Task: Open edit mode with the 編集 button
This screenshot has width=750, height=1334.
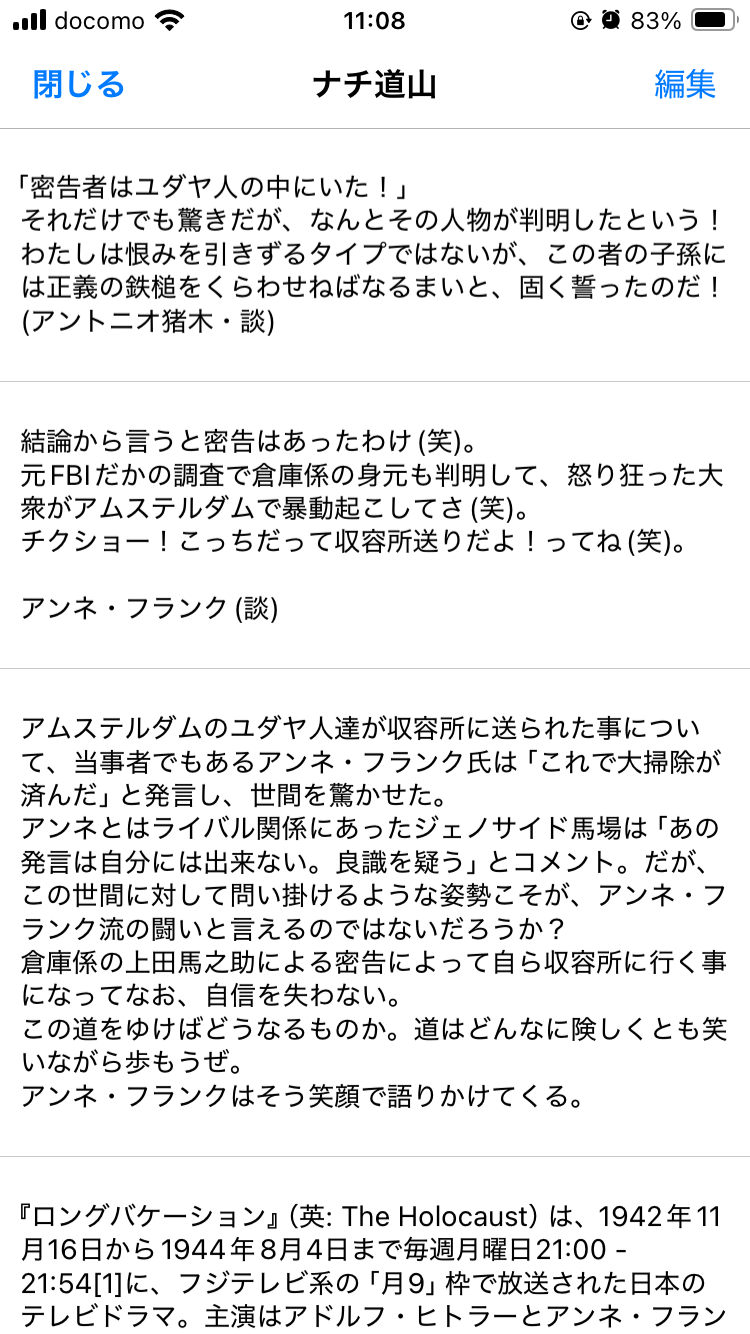Action: tap(685, 84)
